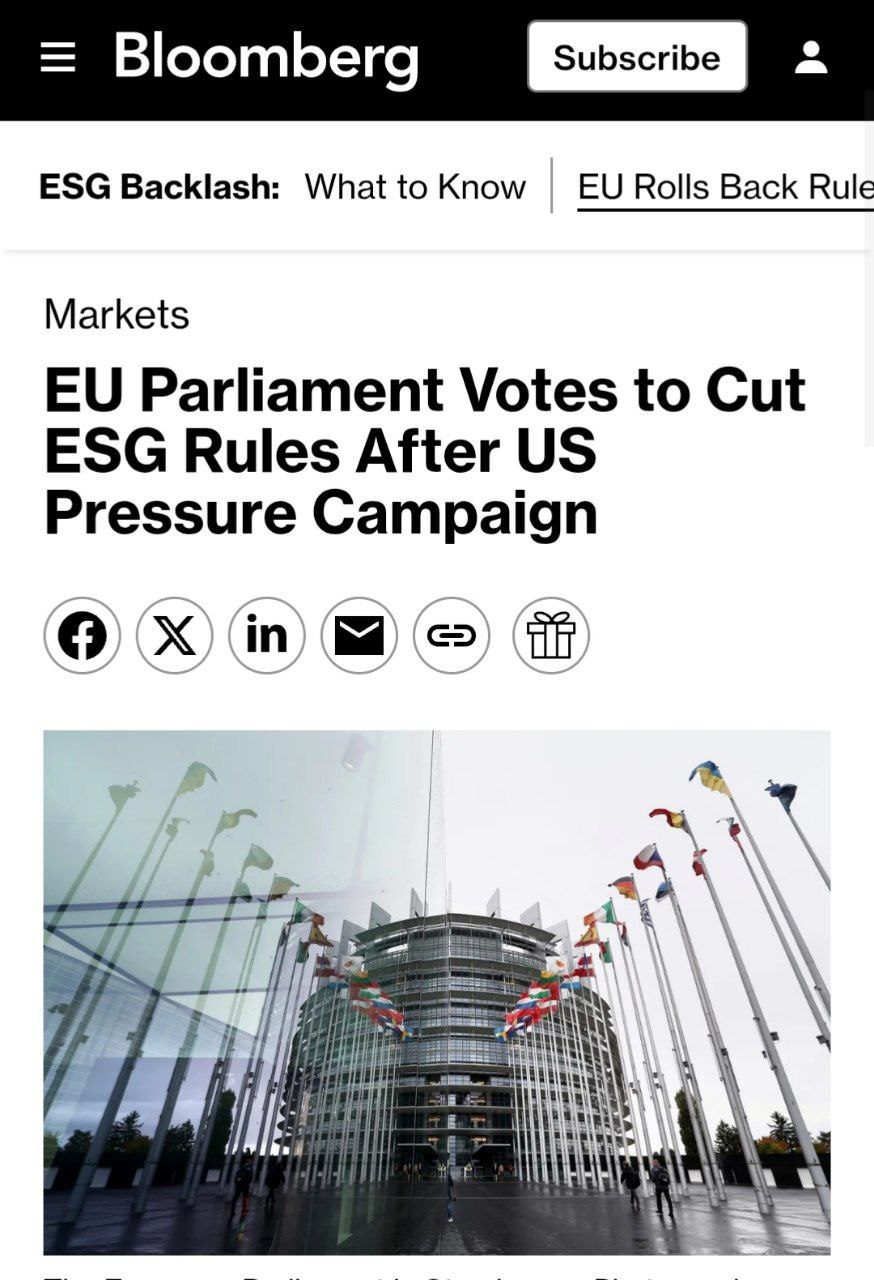Go to the Bloomberg homepage logo
Screen dimensions: 874x1280
pos(266,59)
